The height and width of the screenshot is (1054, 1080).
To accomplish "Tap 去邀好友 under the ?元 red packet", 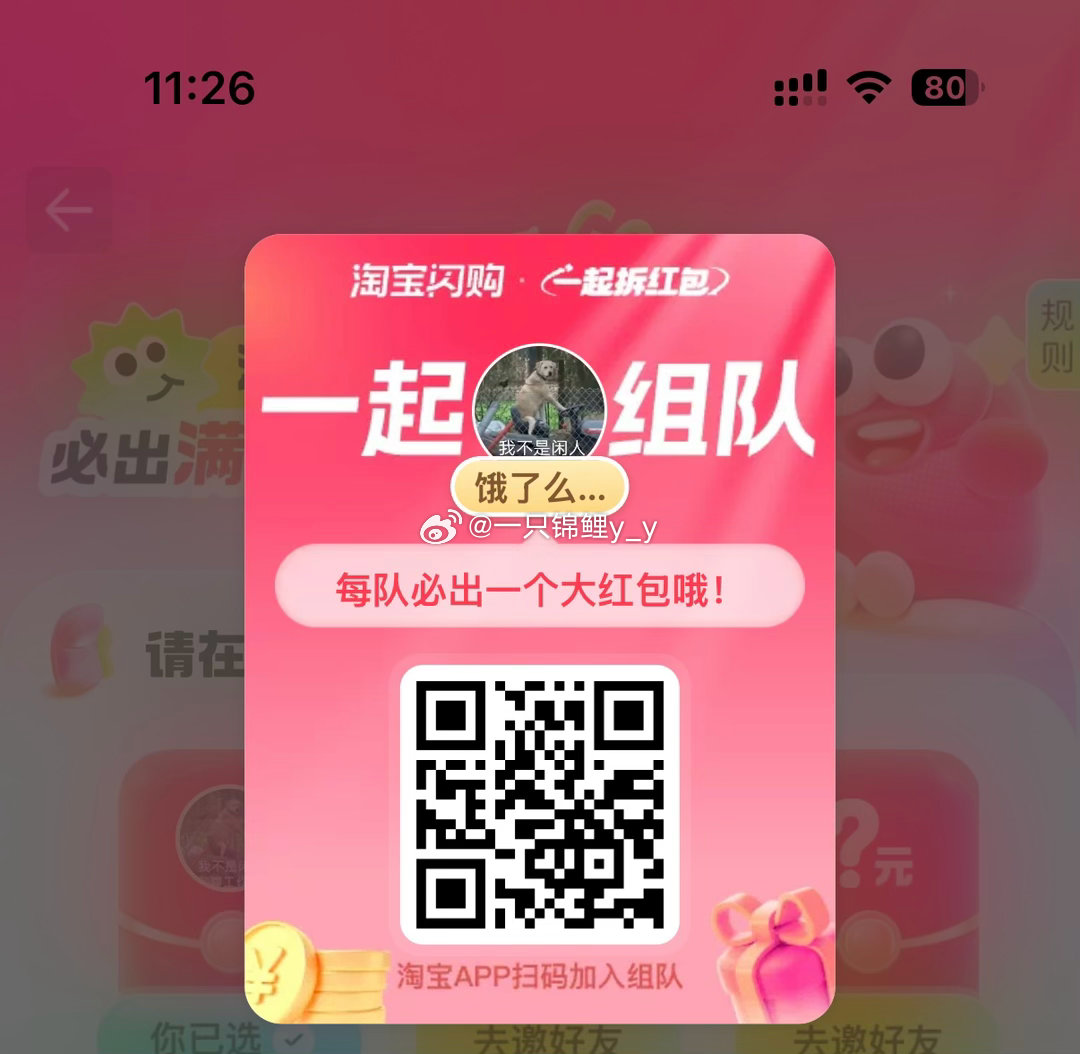I will point(868,1037).
